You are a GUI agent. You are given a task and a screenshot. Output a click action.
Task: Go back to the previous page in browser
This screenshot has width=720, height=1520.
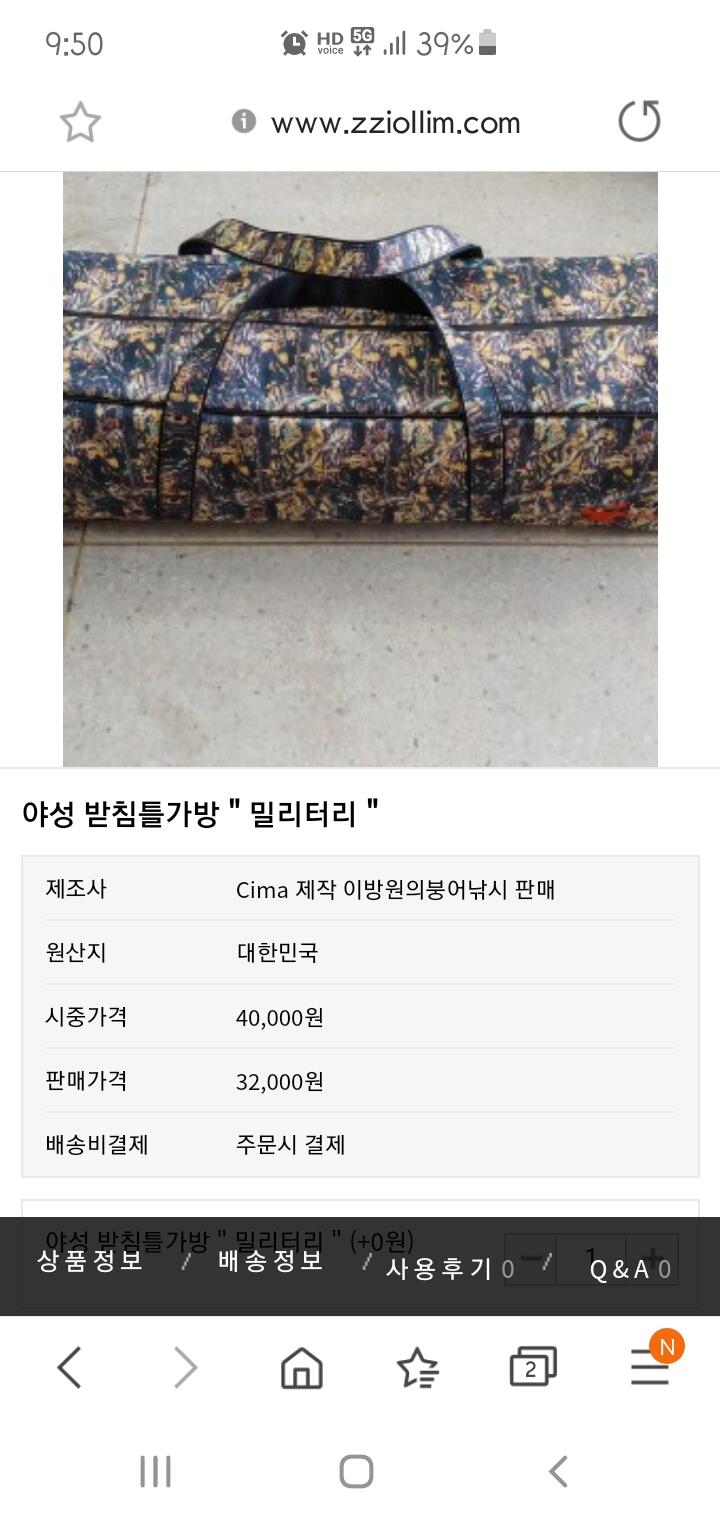(x=69, y=1367)
